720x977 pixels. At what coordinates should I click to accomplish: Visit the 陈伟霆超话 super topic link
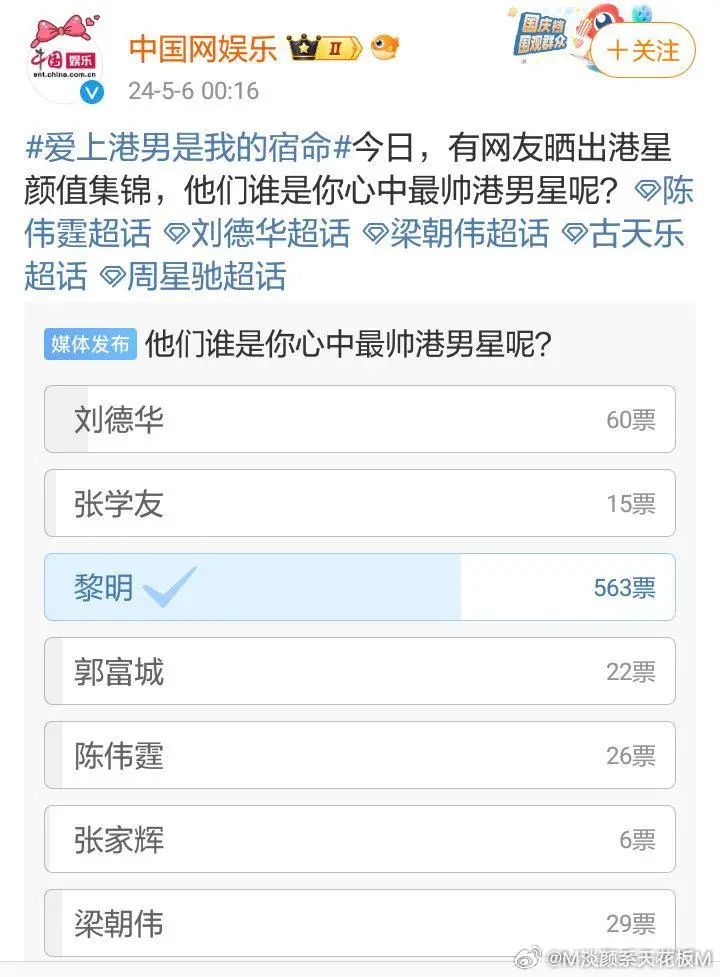[88, 233]
